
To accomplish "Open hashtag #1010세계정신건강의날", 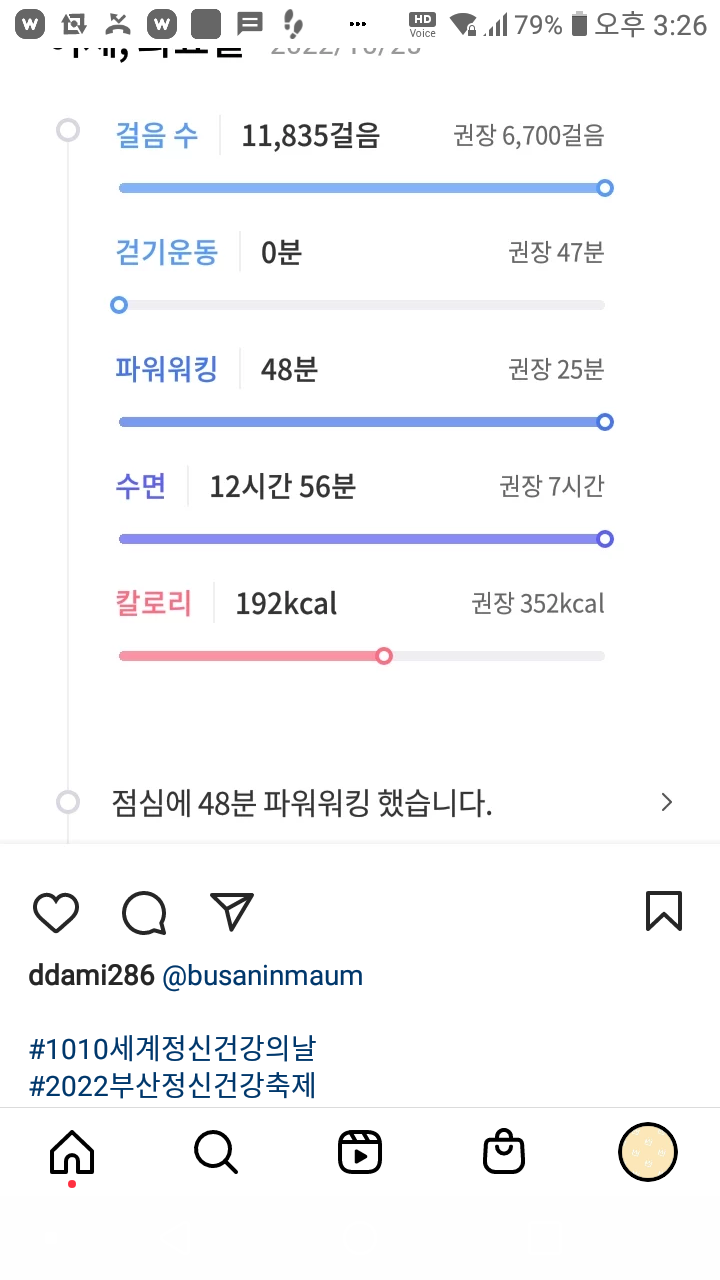I will pos(173,1049).
